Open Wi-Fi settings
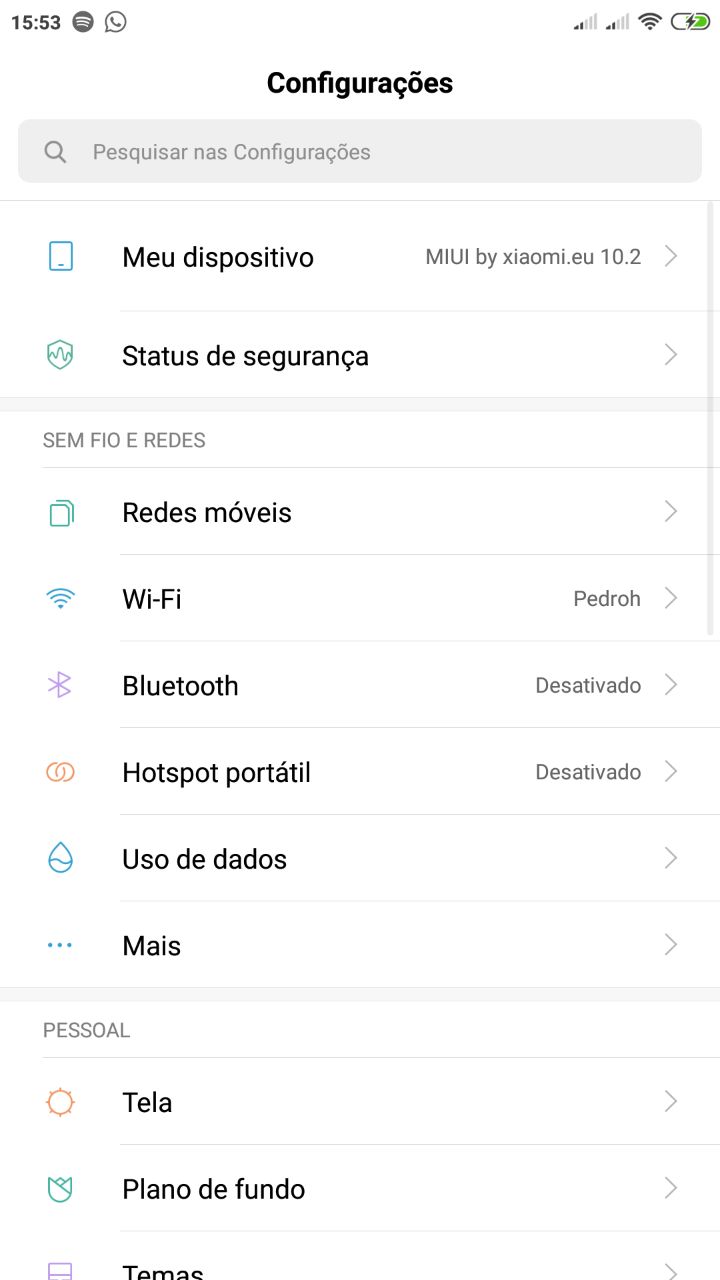 click(x=360, y=599)
